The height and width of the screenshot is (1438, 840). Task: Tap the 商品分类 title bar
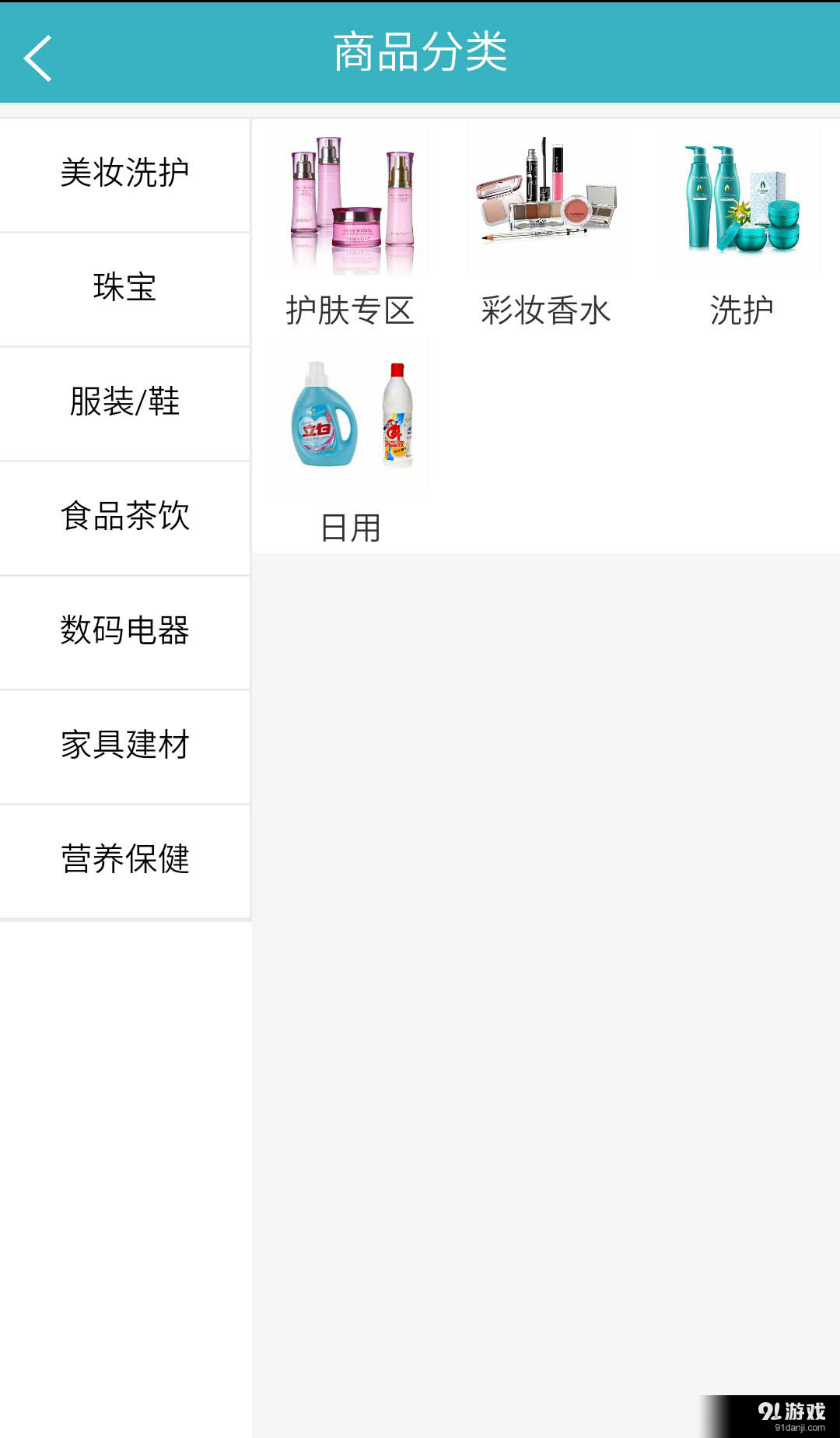(x=420, y=51)
